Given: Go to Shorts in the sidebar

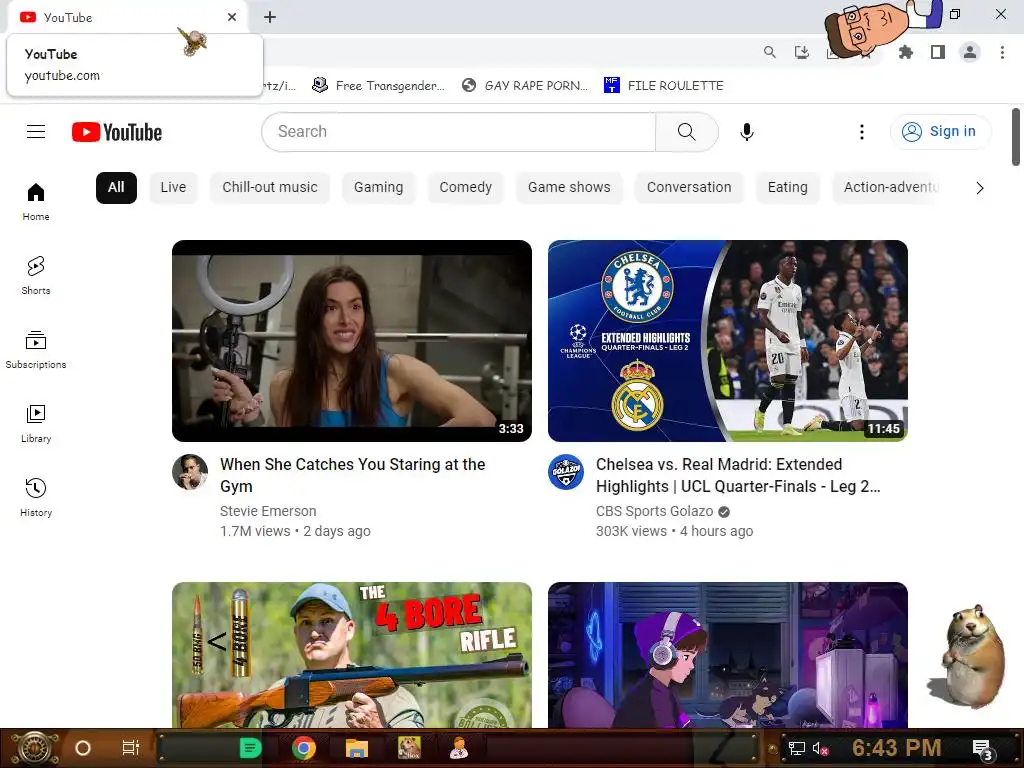Looking at the screenshot, I should click(36, 274).
